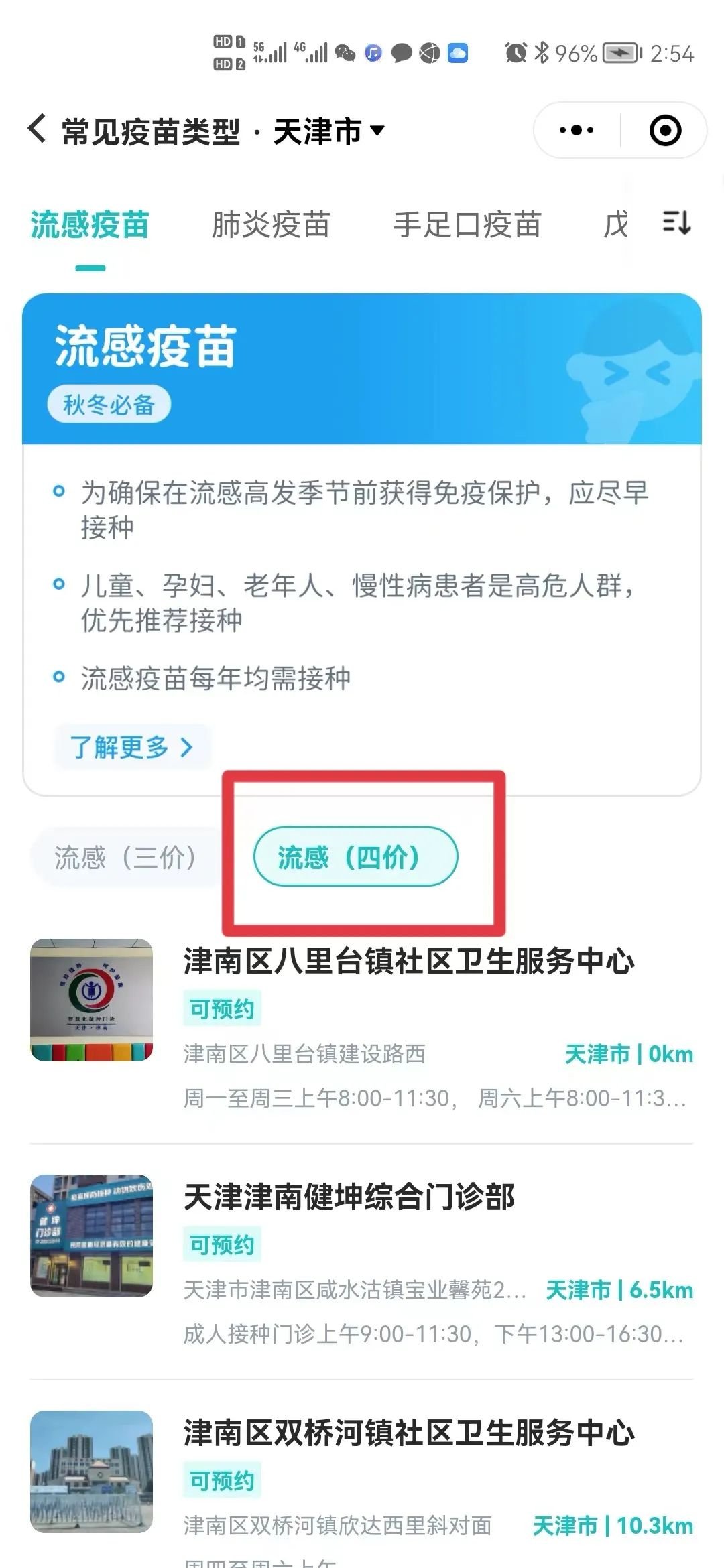Switch to the 手足口疫苗 tab
724x1568 pixels.
click(467, 224)
